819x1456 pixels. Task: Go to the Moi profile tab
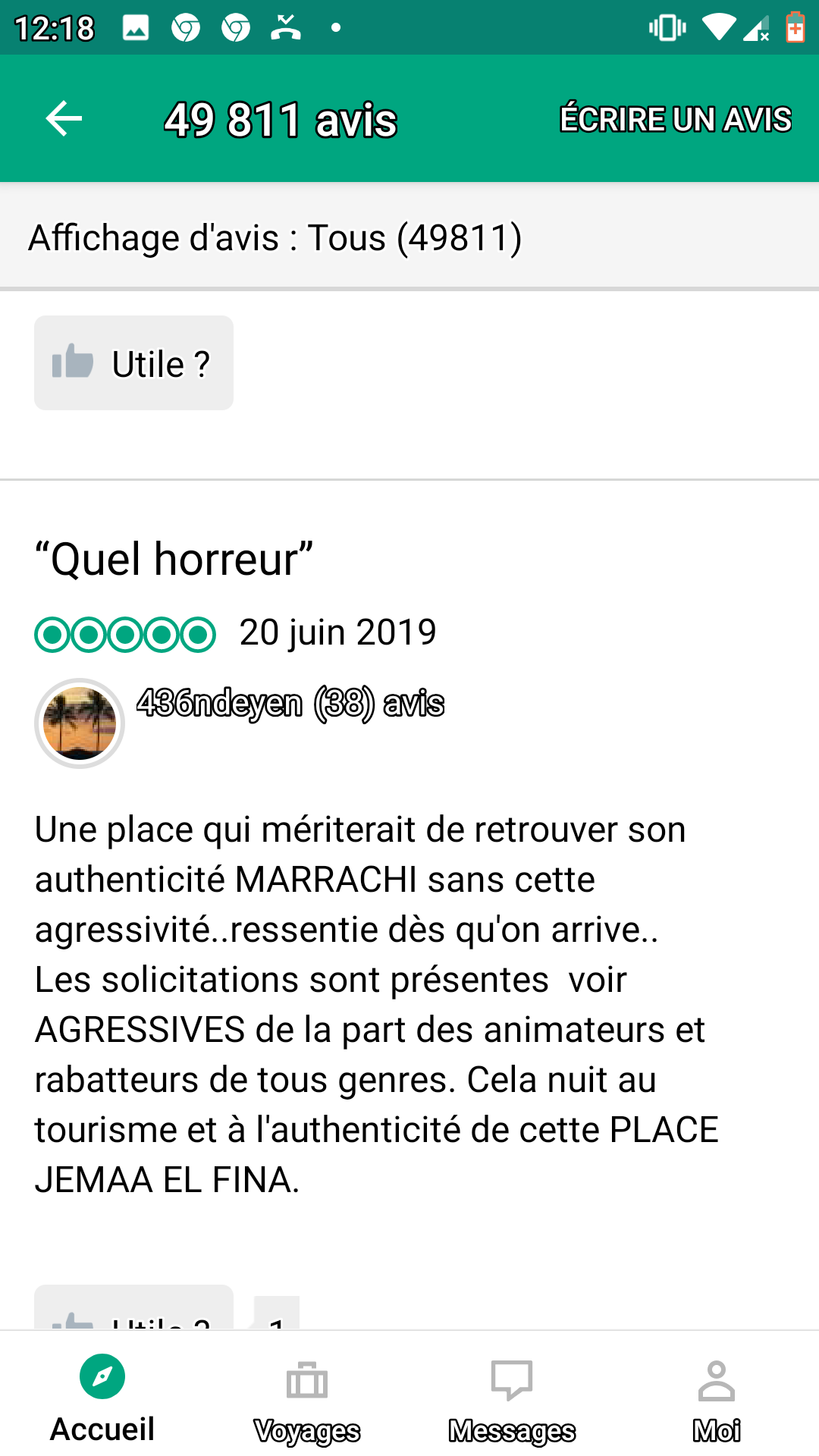pyautogui.click(x=717, y=1398)
